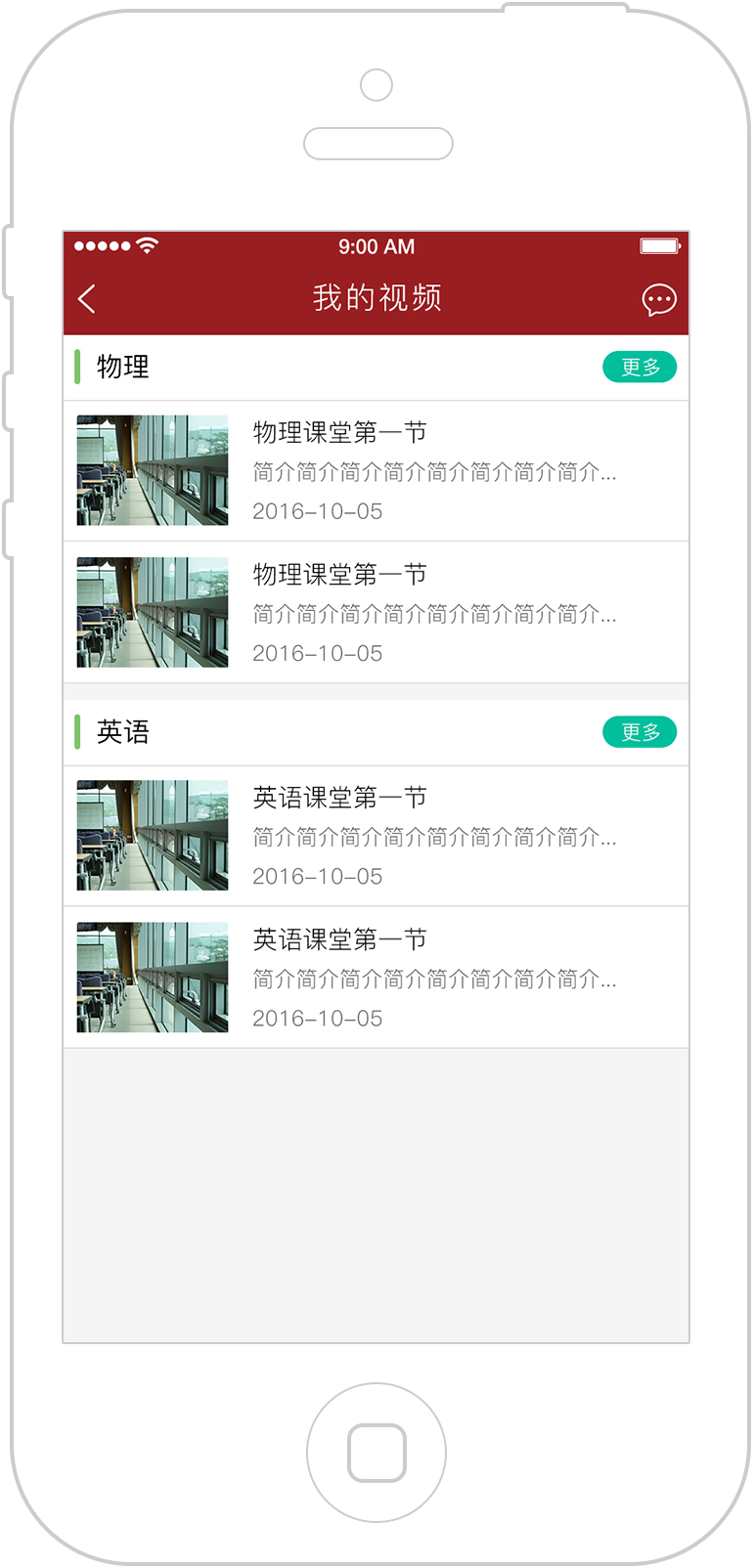The width and height of the screenshot is (753, 1568).
Task: Open the first 英语课堂第一节 video
Action: coord(376,836)
